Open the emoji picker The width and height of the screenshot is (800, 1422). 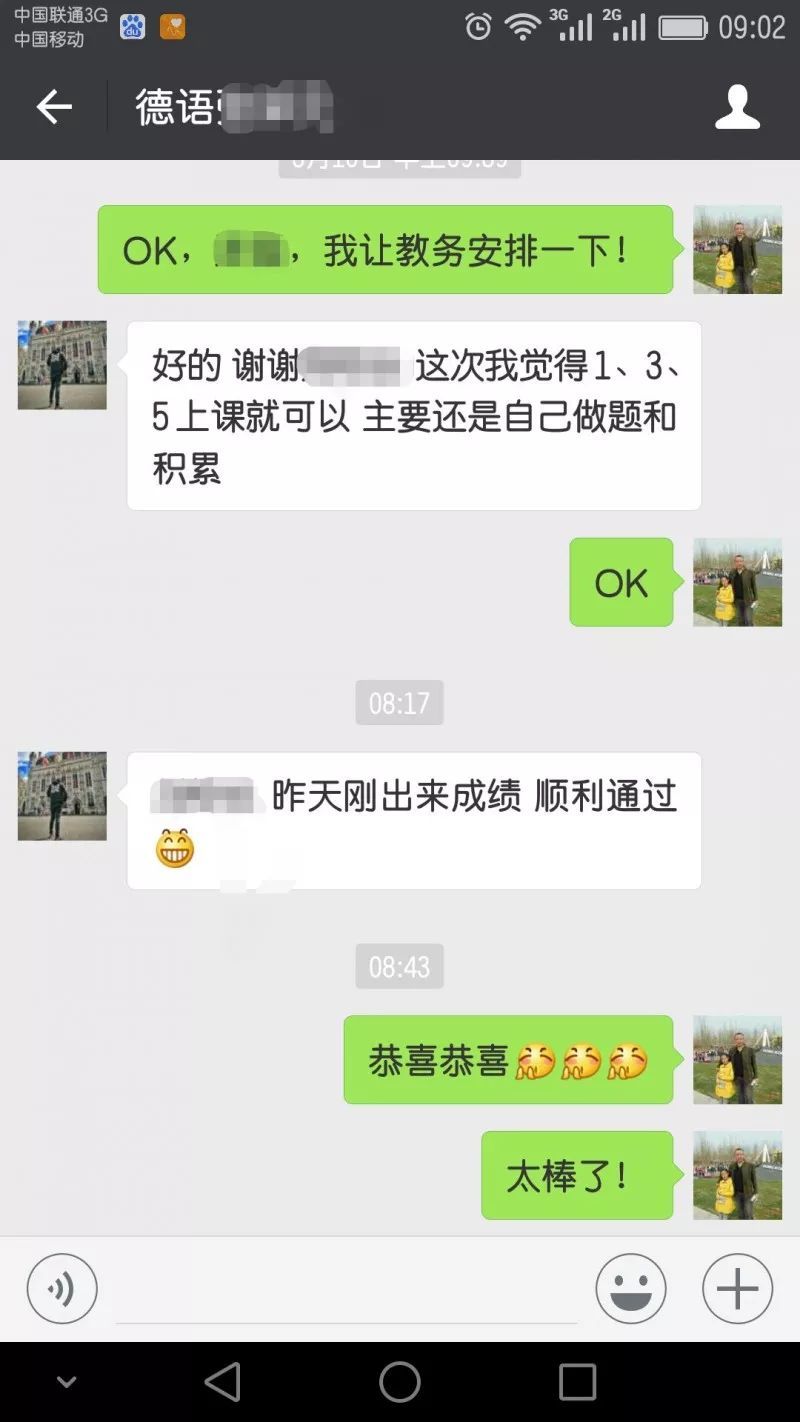631,1289
